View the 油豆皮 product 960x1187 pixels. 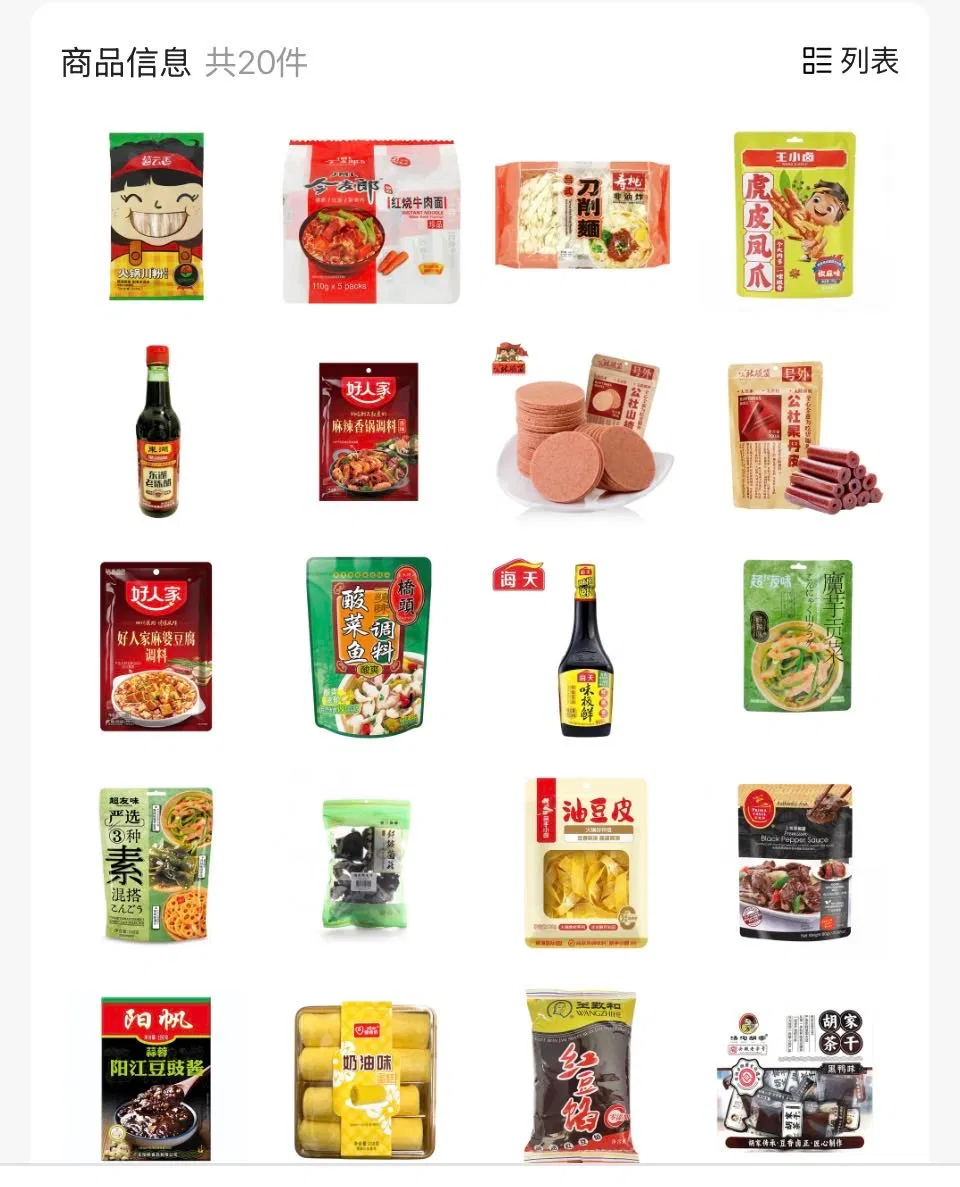pos(585,862)
